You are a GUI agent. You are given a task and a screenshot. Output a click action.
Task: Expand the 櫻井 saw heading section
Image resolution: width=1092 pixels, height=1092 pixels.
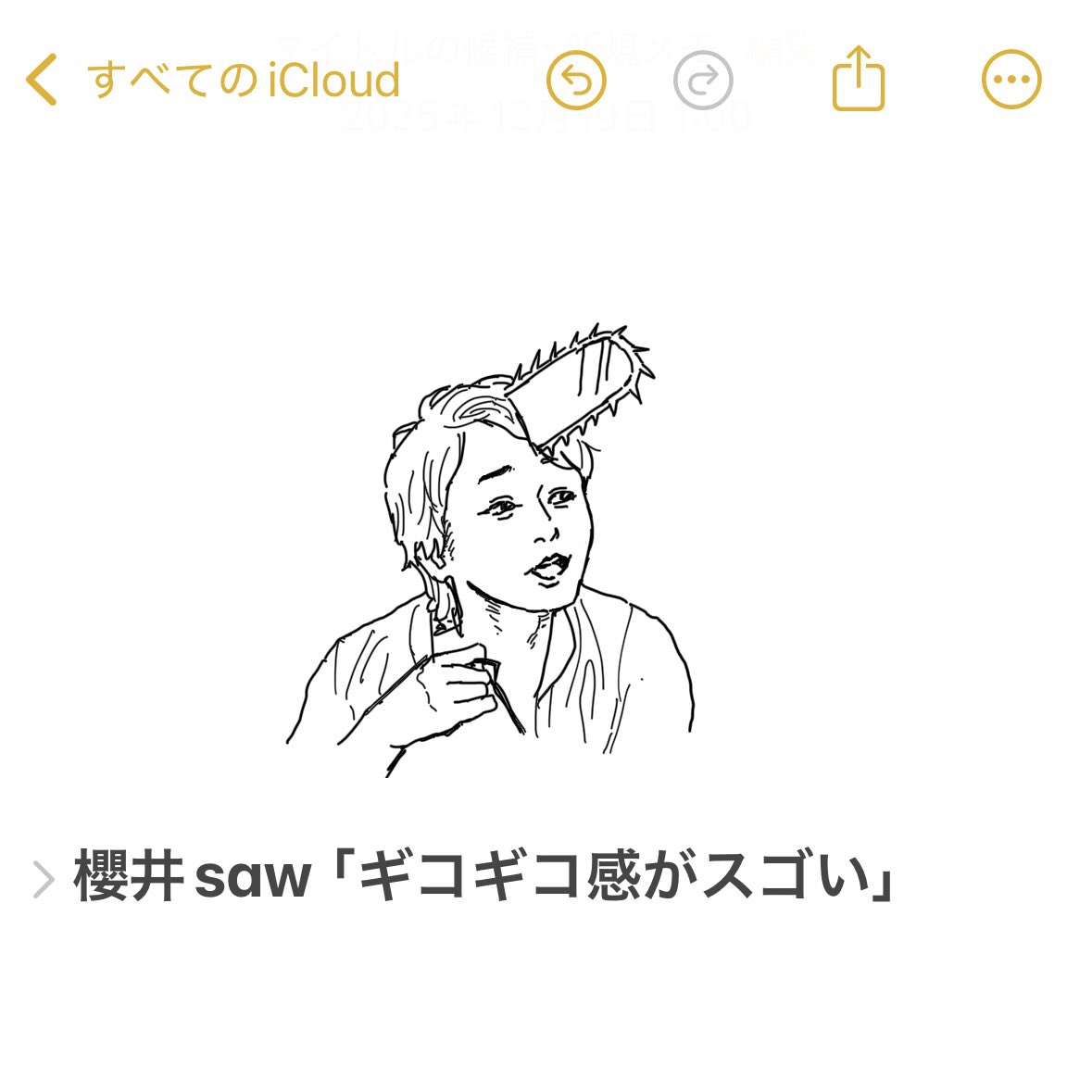(43, 879)
